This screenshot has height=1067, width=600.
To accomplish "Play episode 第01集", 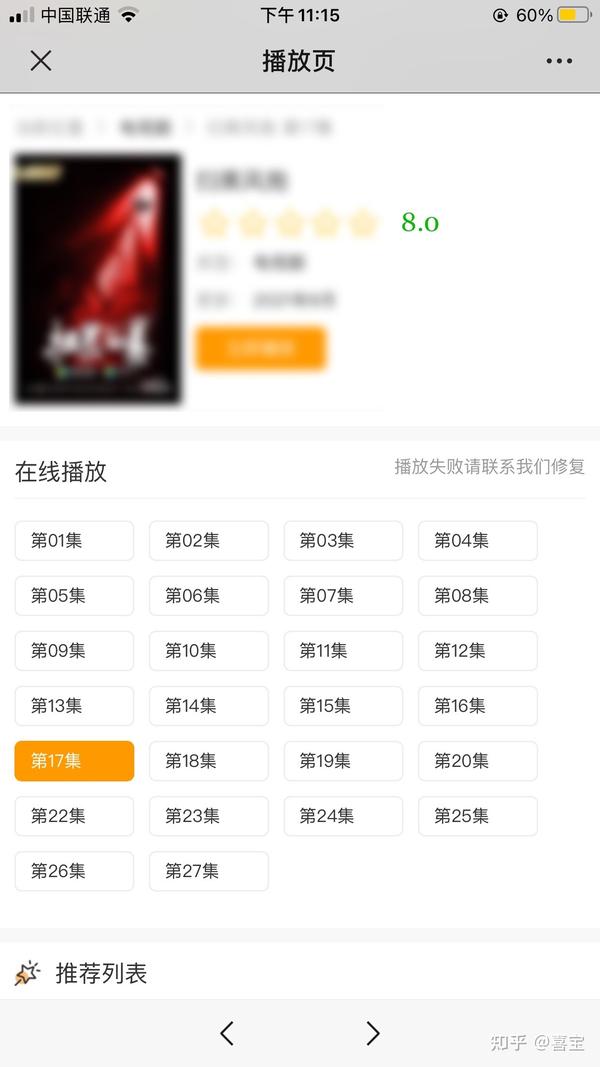I will pyautogui.click(x=74, y=541).
